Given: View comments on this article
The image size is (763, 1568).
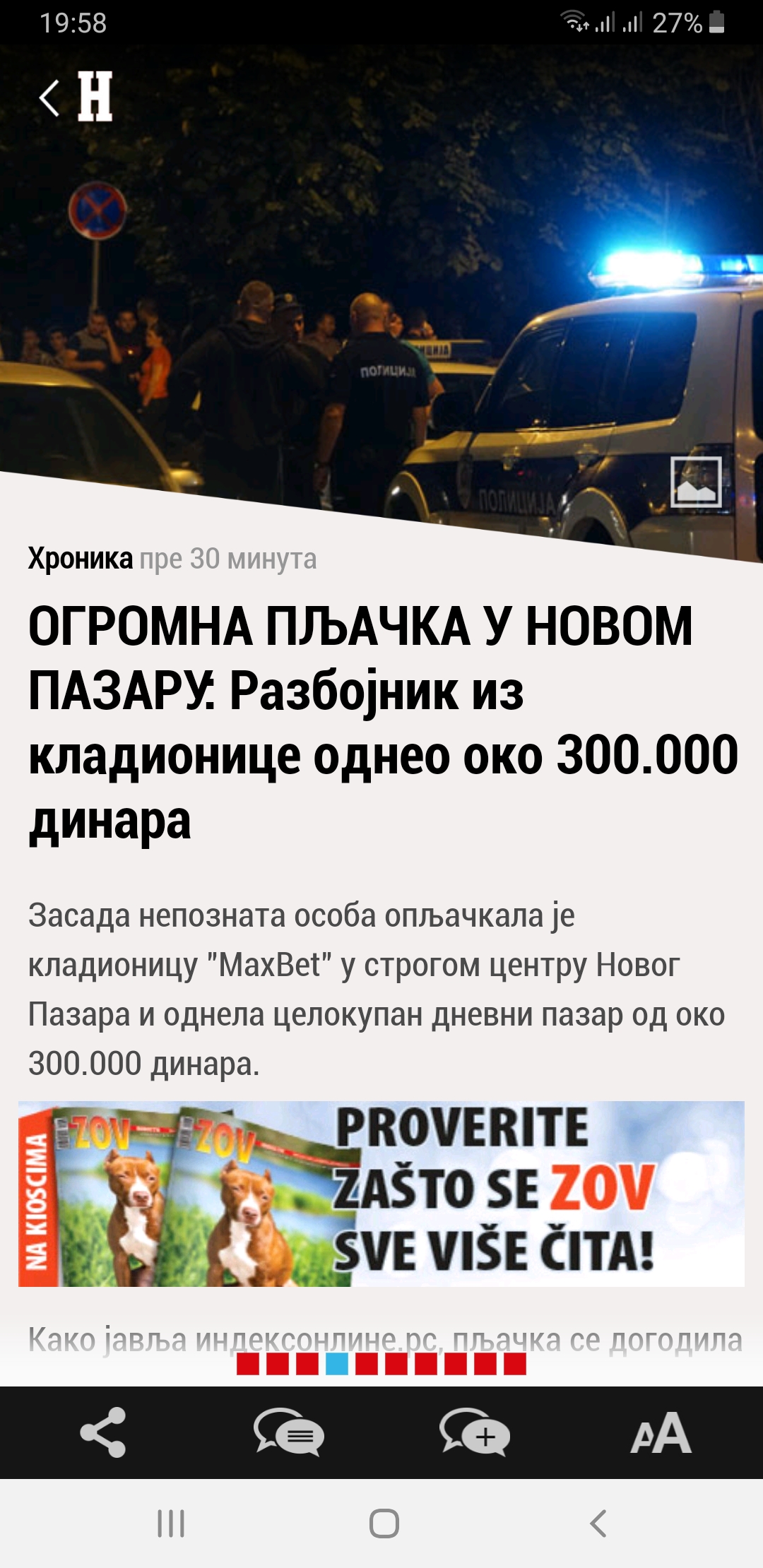Looking at the screenshot, I should pyautogui.click(x=289, y=1432).
